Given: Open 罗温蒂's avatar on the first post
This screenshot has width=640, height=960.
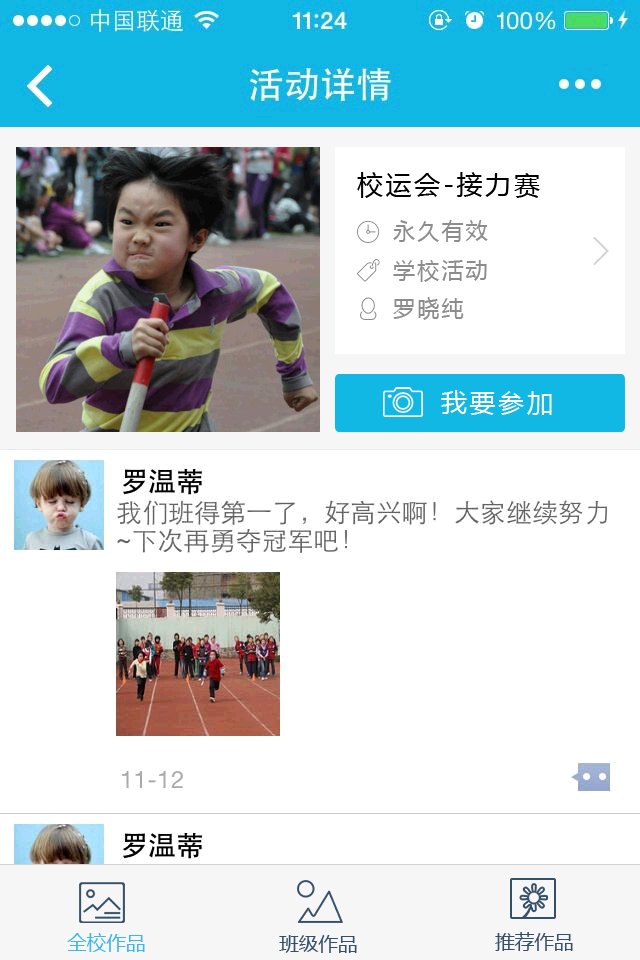Looking at the screenshot, I should (x=59, y=505).
